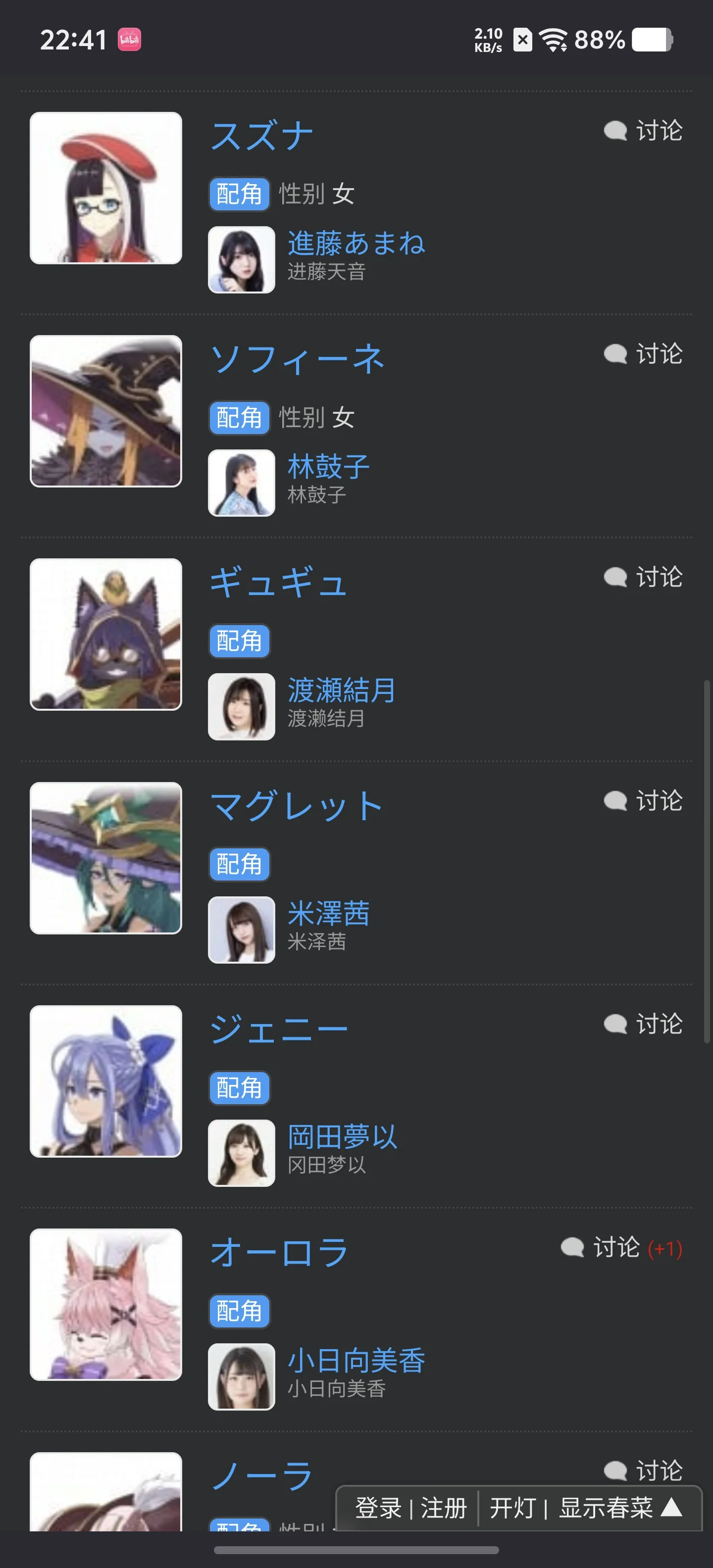Tap 注册 to register

443,1508
